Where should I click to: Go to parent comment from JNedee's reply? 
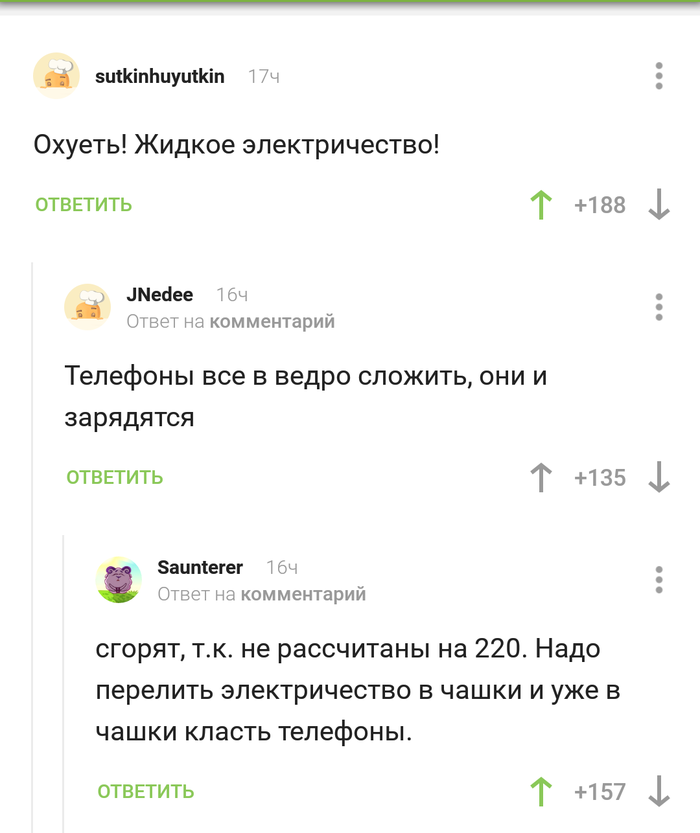271,321
